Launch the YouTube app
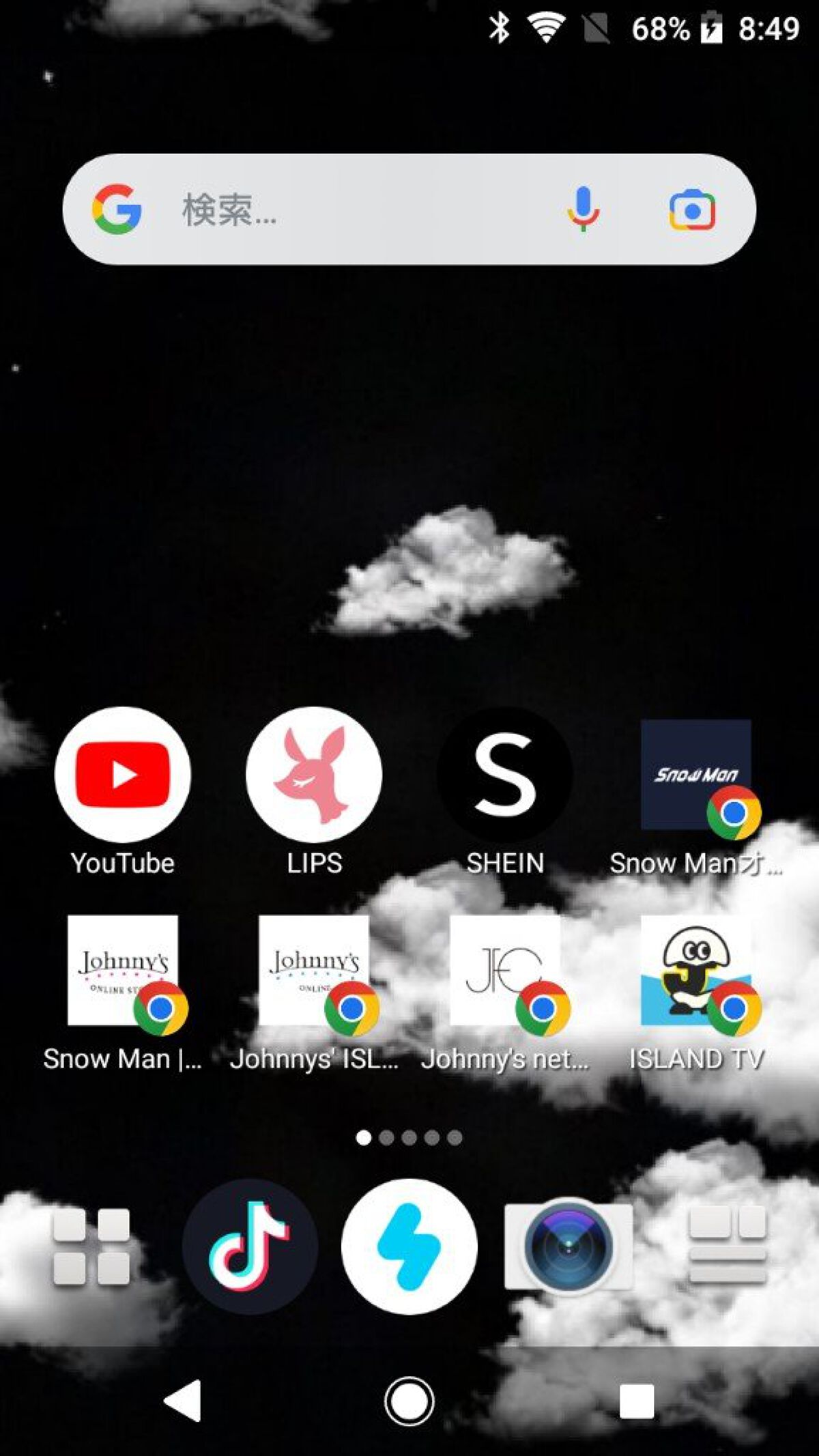The height and width of the screenshot is (1456, 819). tap(123, 775)
